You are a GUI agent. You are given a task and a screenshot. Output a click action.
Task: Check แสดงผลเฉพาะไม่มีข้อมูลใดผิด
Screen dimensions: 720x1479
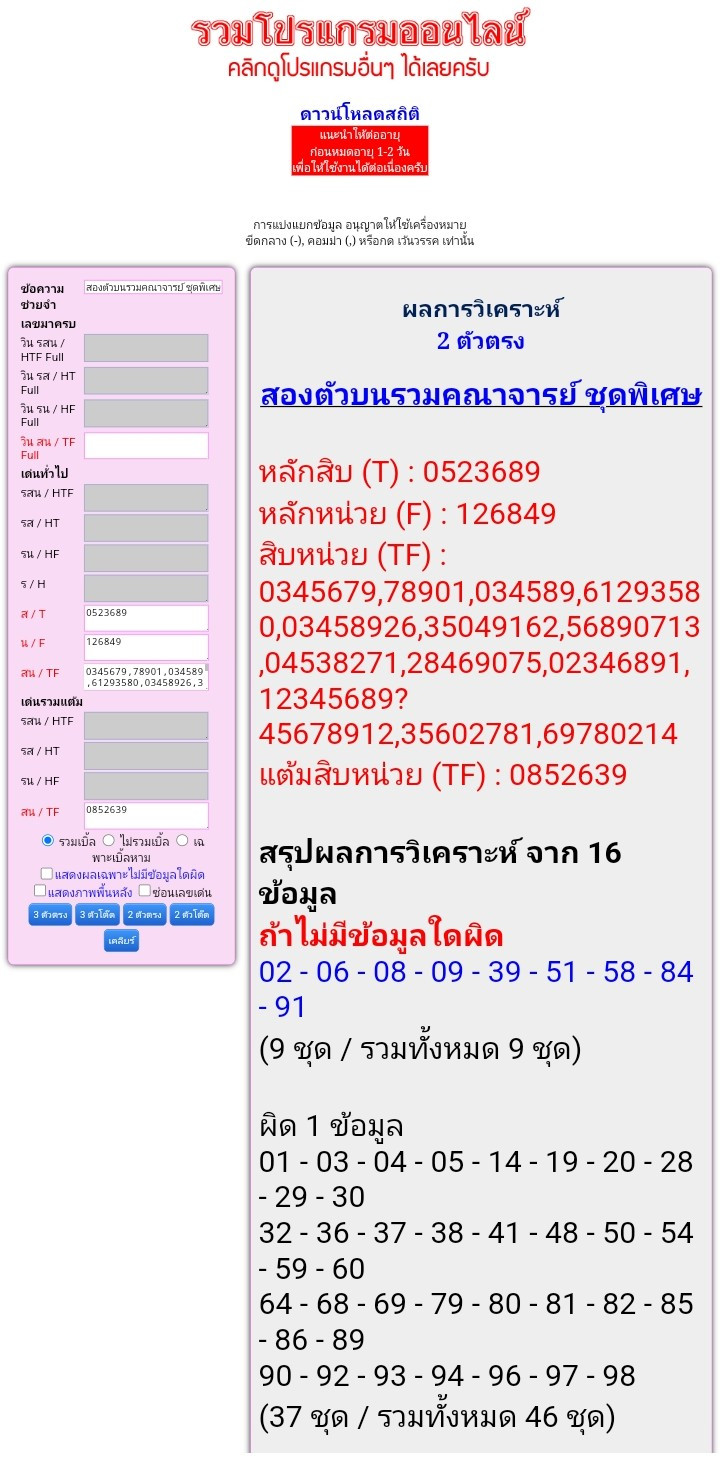pos(46,874)
